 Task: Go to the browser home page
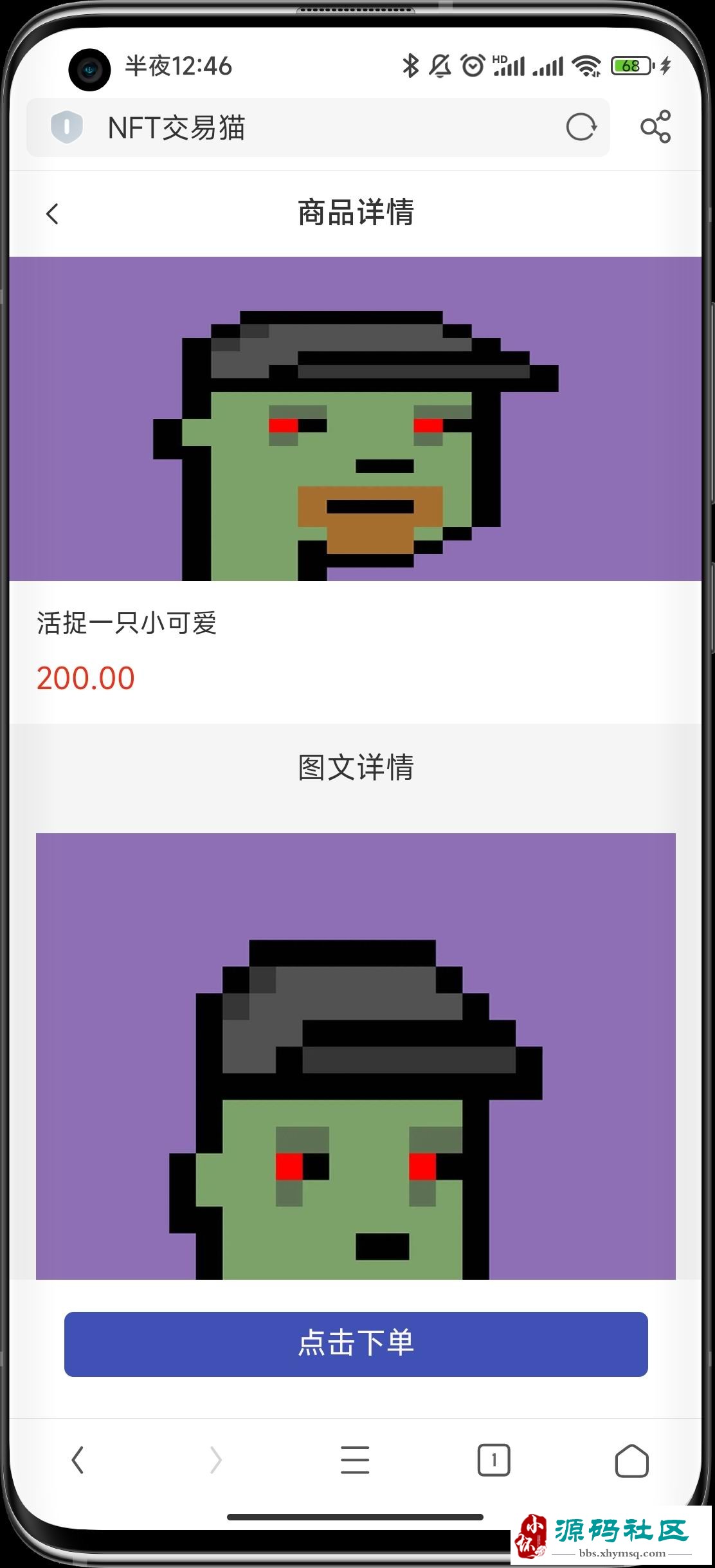pos(631,1460)
